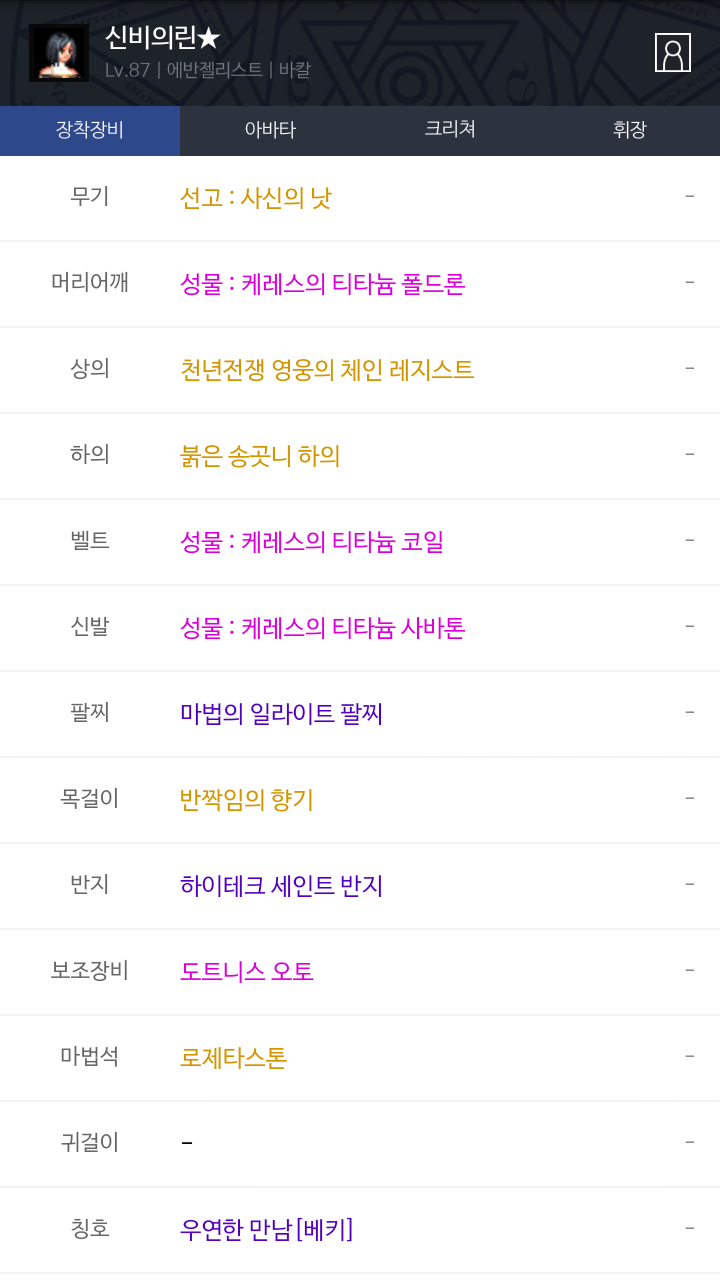
Task: Tap the 붉은 송곳니 하의 row
Action: (360, 456)
